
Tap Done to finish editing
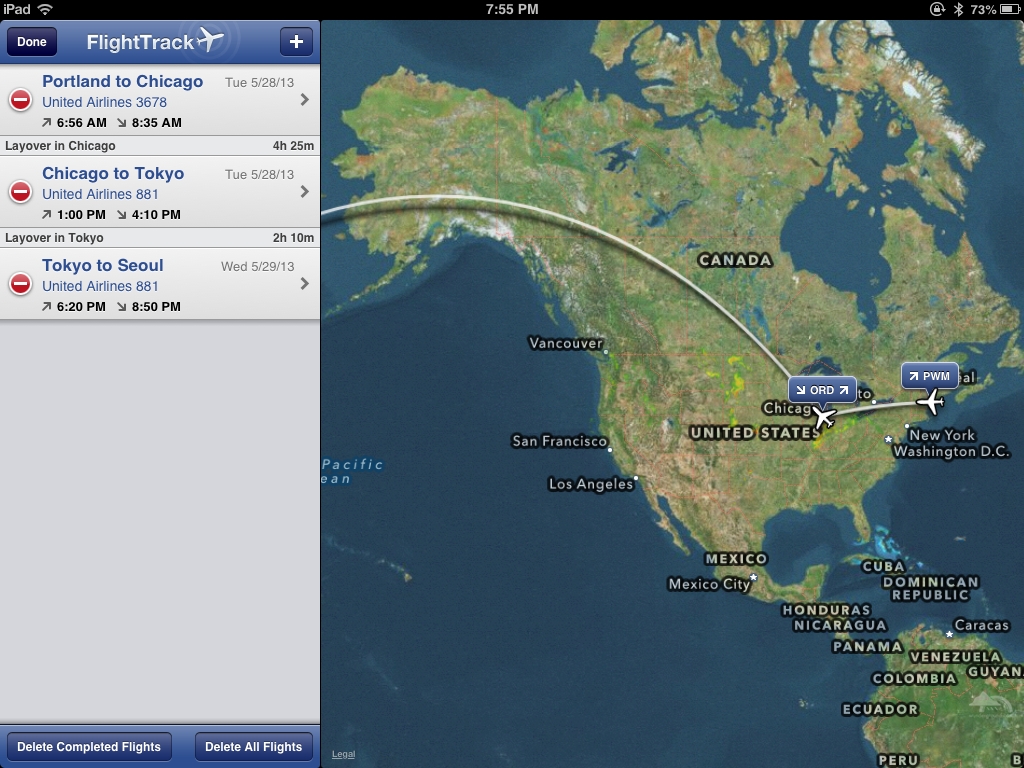32,42
